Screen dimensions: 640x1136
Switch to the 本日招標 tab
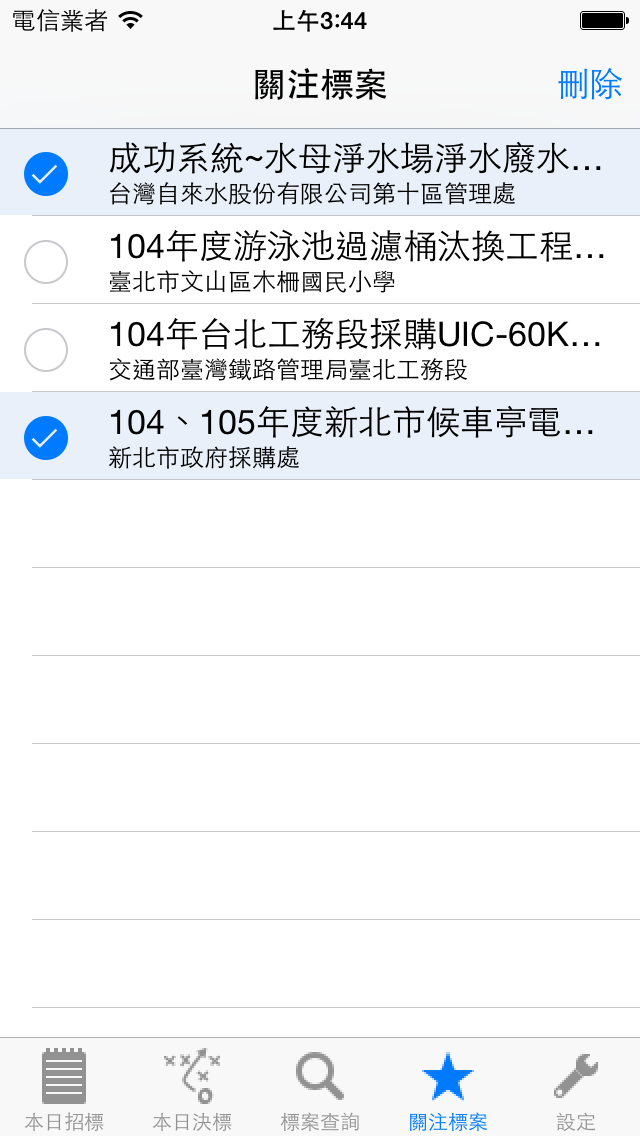click(x=64, y=1089)
